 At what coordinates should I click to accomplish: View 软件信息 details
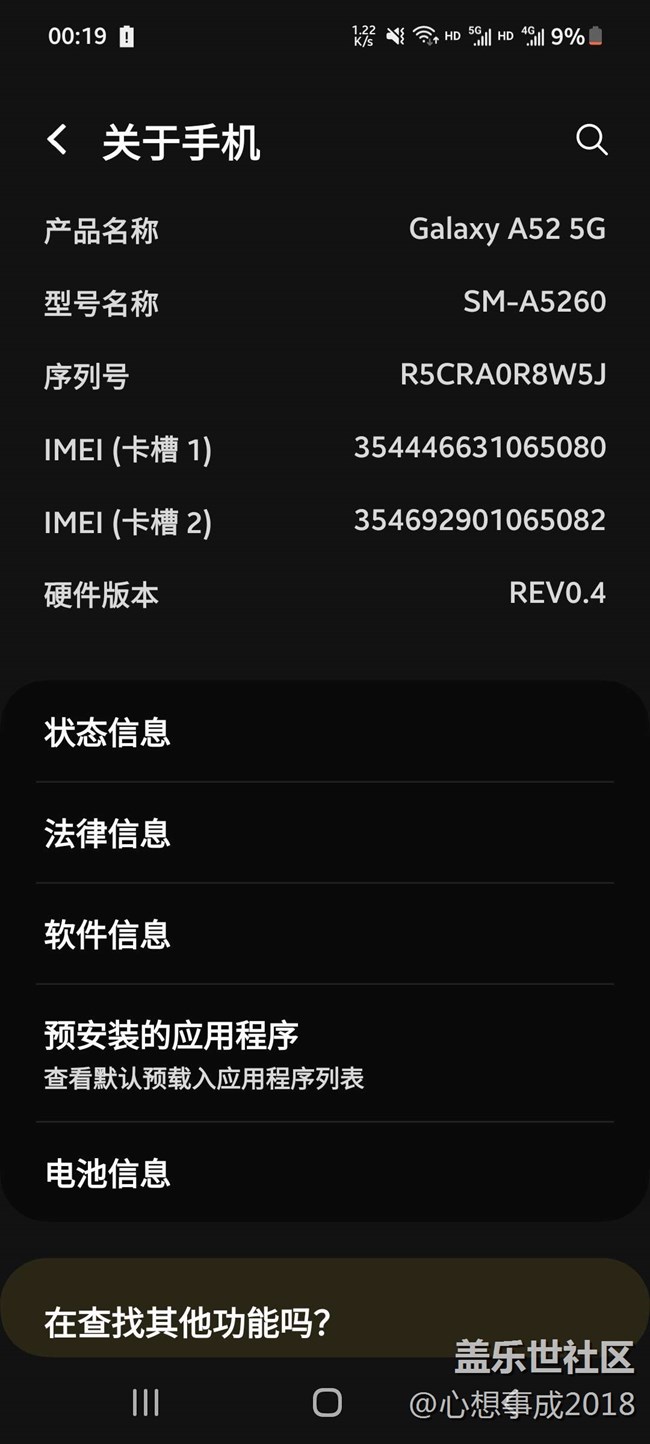(x=324, y=935)
